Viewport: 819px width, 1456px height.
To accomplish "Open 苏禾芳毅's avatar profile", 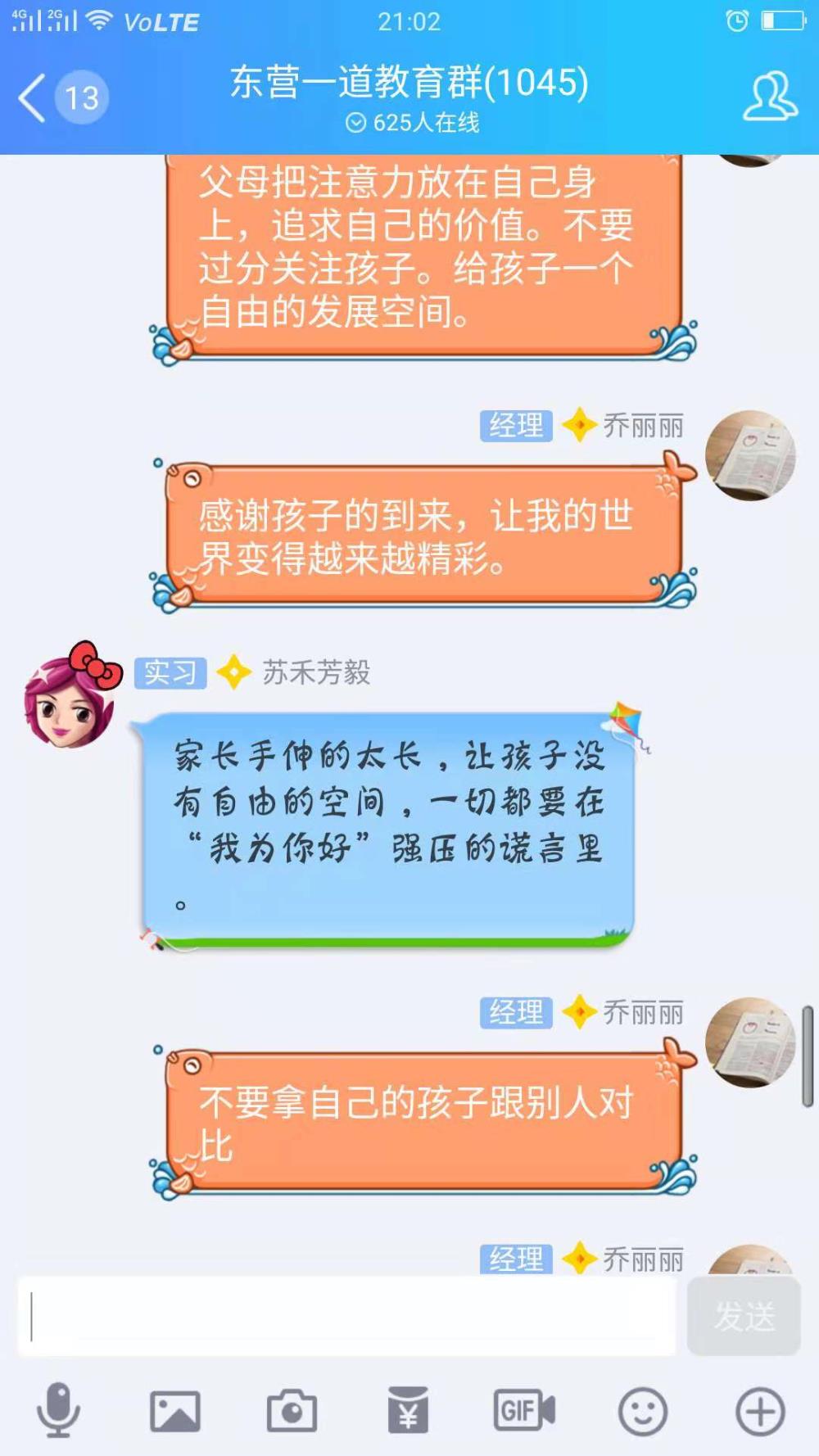I will click(x=70, y=696).
